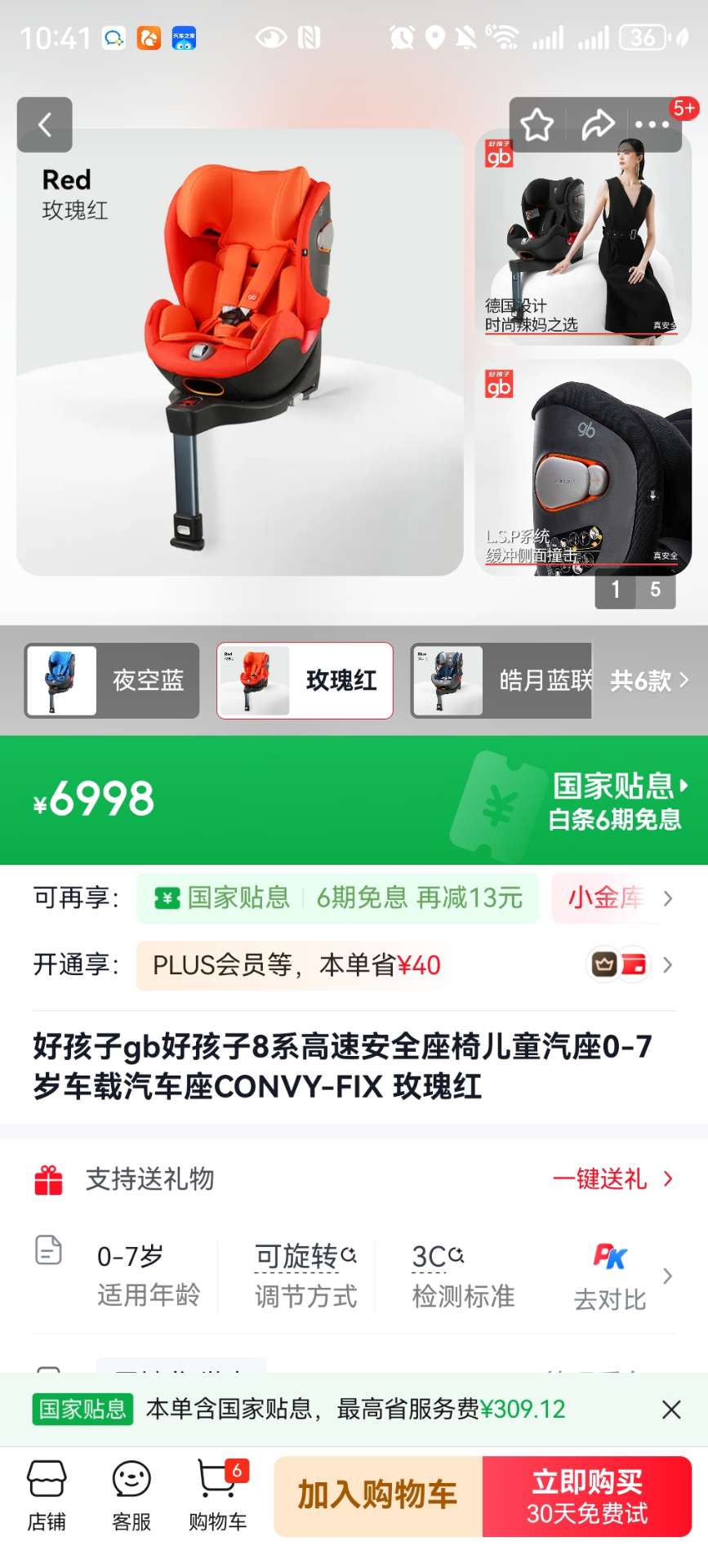This screenshot has width=708, height=1568.
Task: Tap 立即购买 to buy now
Action: pyautogui.click(x=586, y=1496)
